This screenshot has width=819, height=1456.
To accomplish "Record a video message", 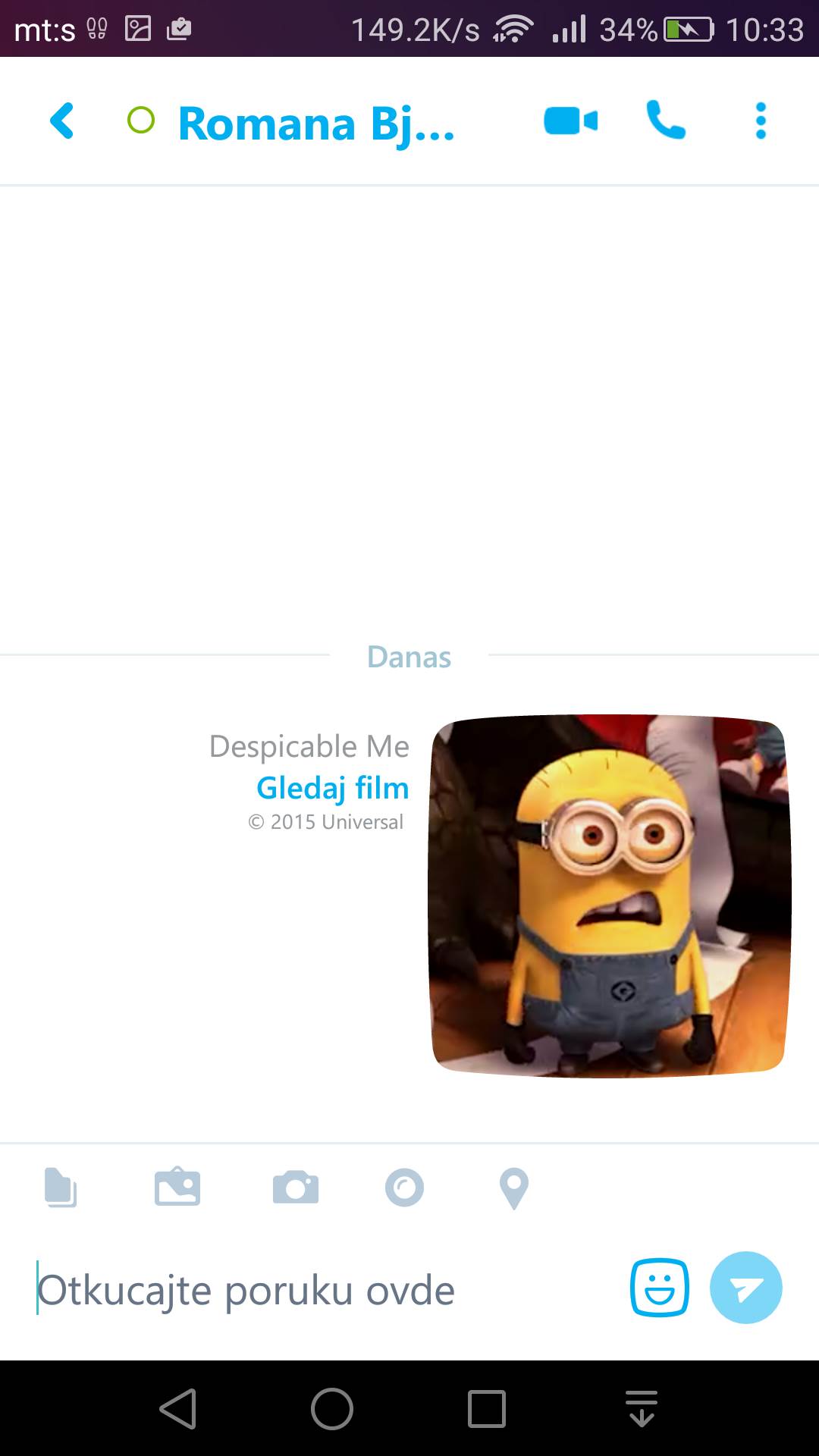I will pyautogui.click(x=404, y=1188).
